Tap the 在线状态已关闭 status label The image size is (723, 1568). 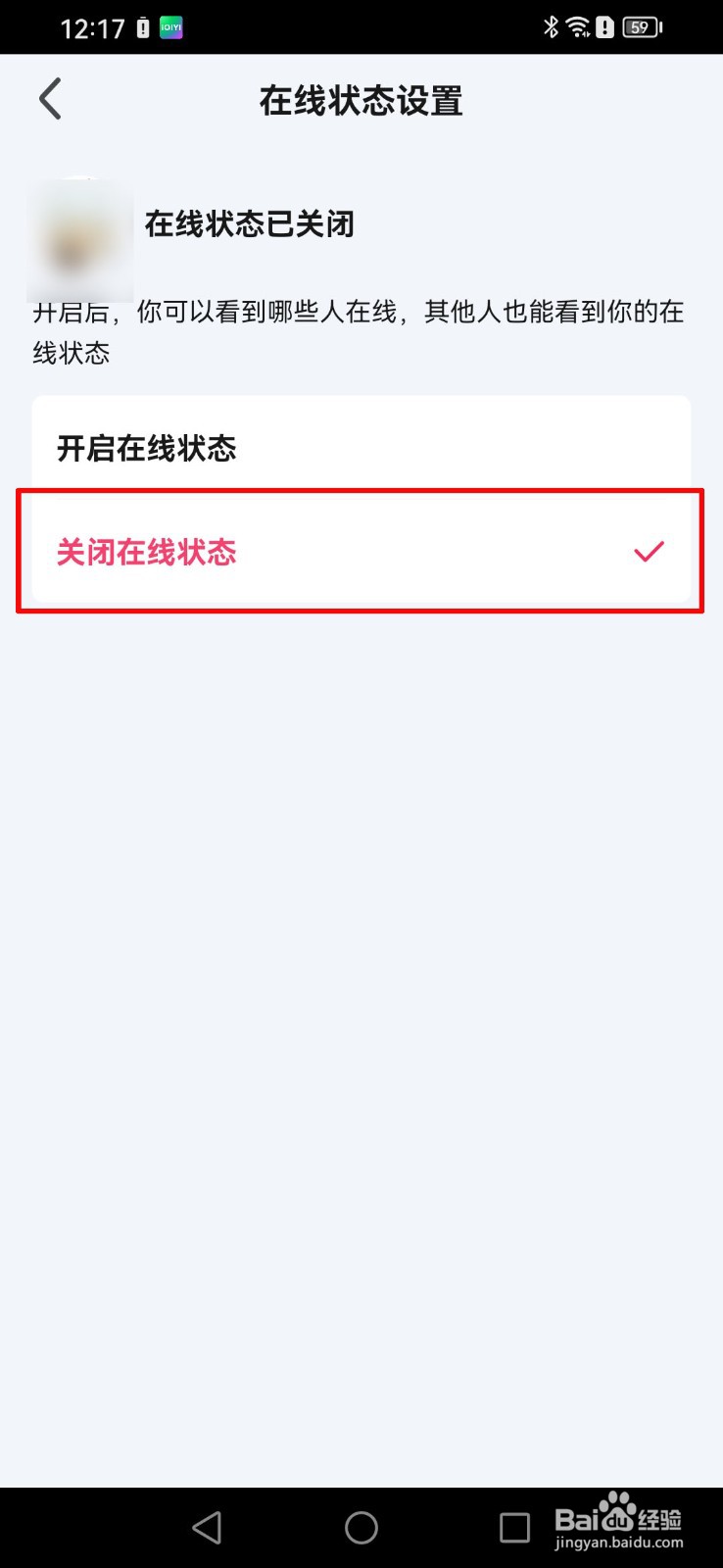(x=251, y=224)
